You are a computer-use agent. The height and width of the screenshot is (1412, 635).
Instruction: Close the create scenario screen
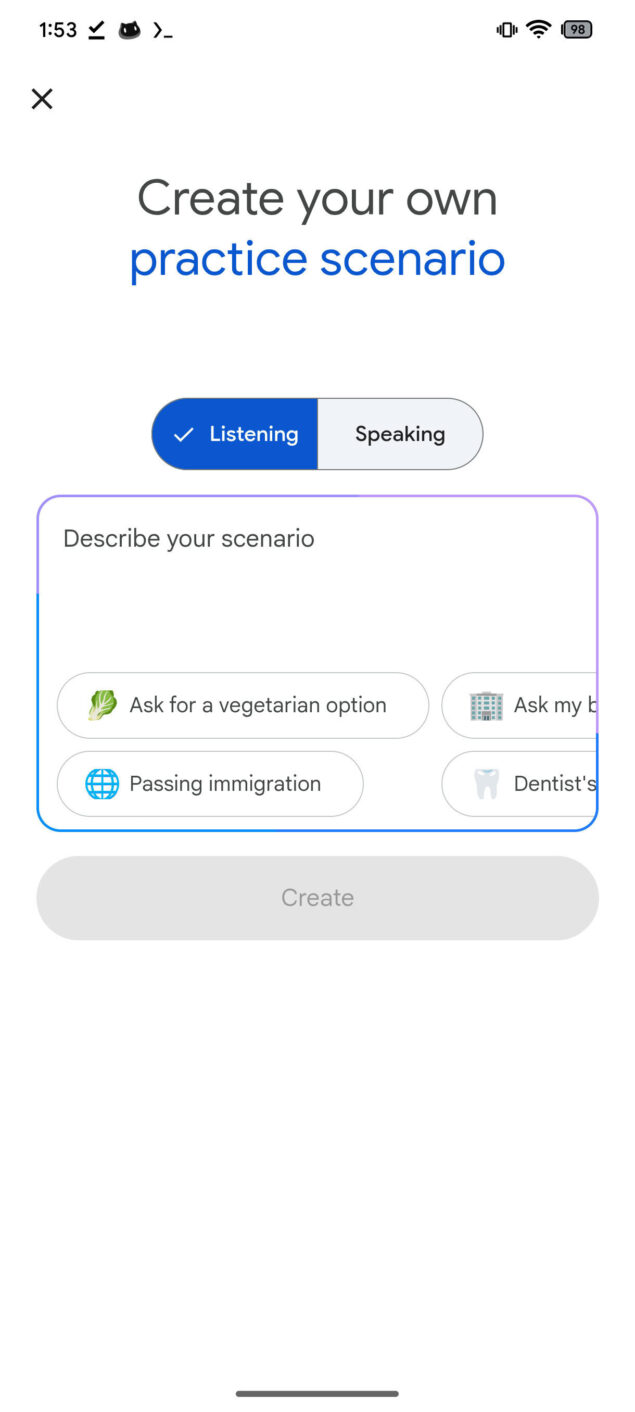(42, 98)
